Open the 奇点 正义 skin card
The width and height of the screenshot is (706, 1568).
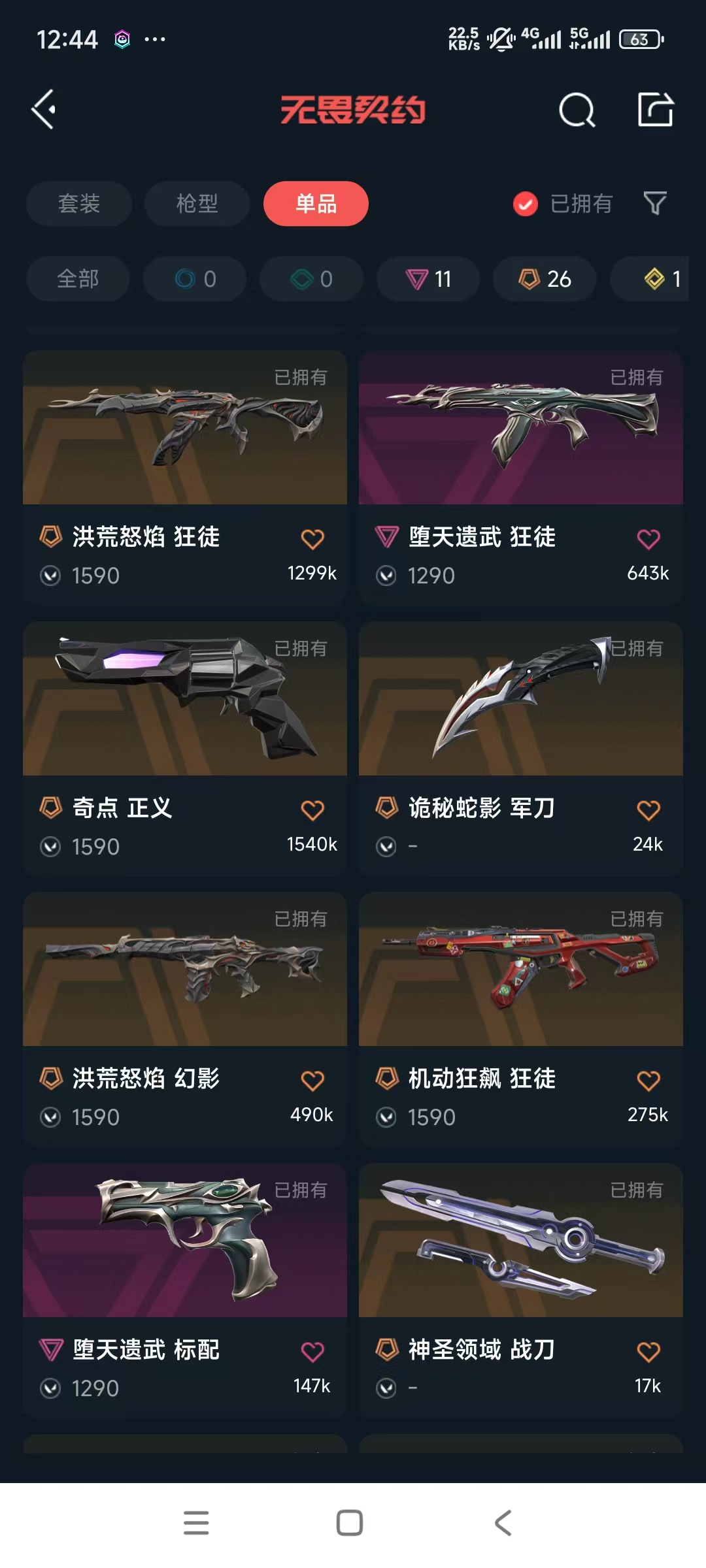click(185, 749)
